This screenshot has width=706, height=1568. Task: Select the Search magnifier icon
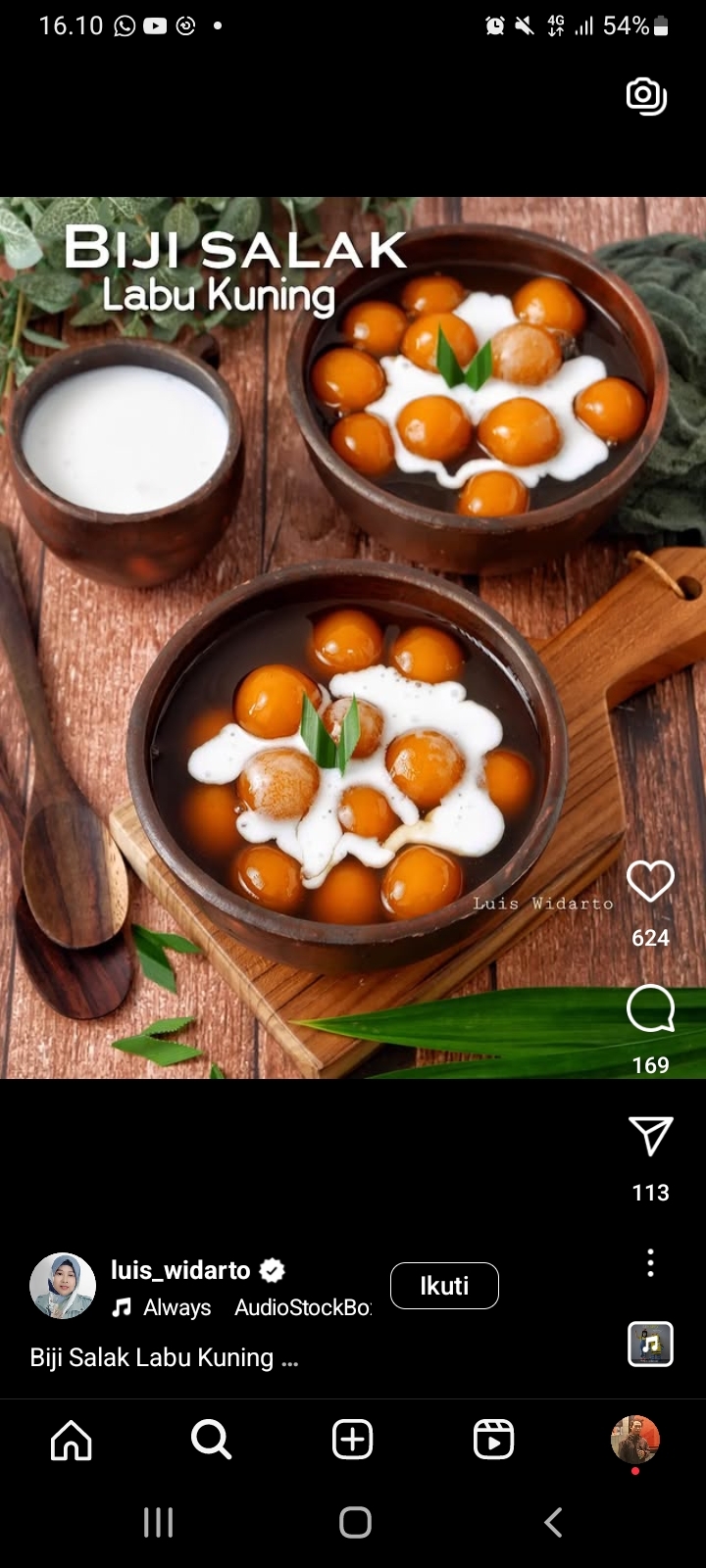coord(211,1440)
